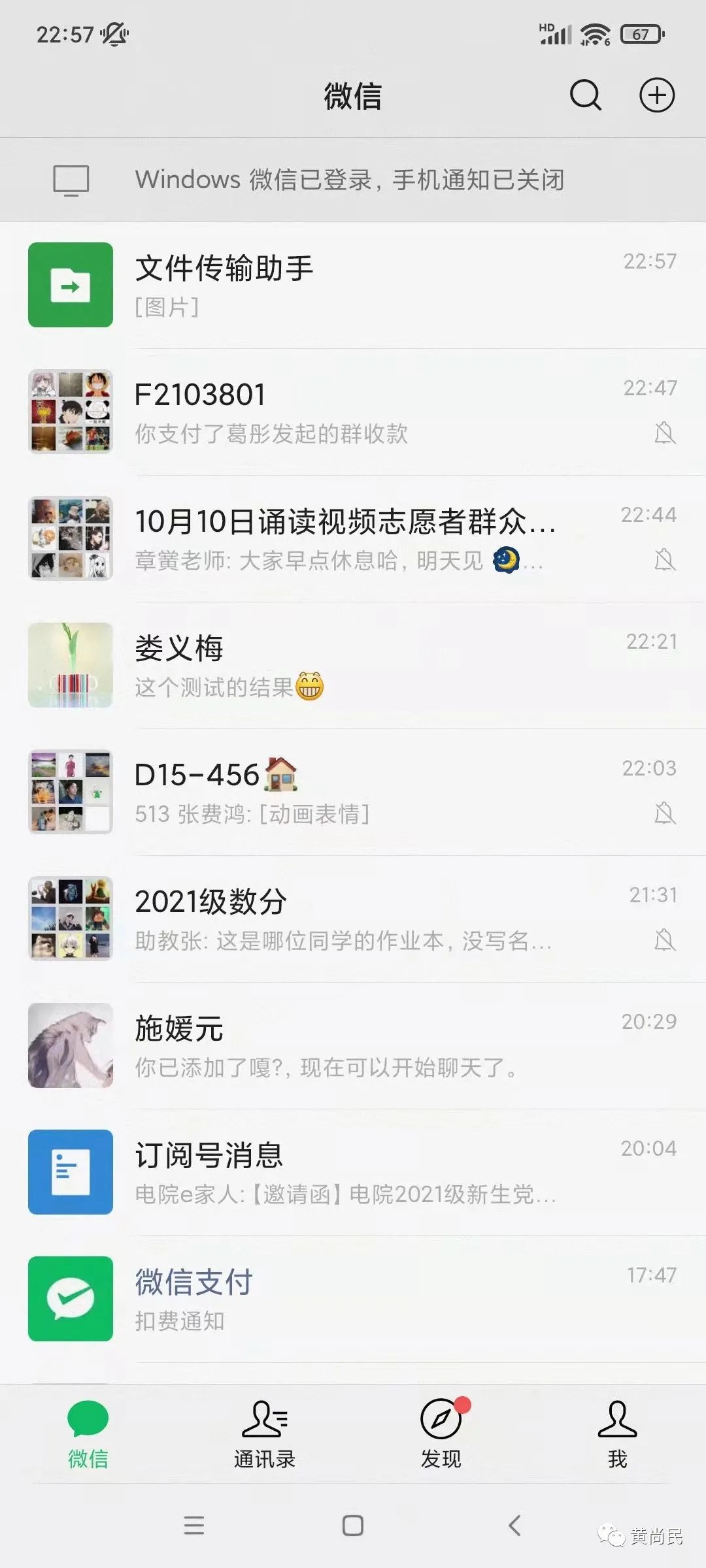The height and width of the screenshot is (1568, 706).
Task: Open the 微信支付 notifications
Action: [x=353, y=1299]
